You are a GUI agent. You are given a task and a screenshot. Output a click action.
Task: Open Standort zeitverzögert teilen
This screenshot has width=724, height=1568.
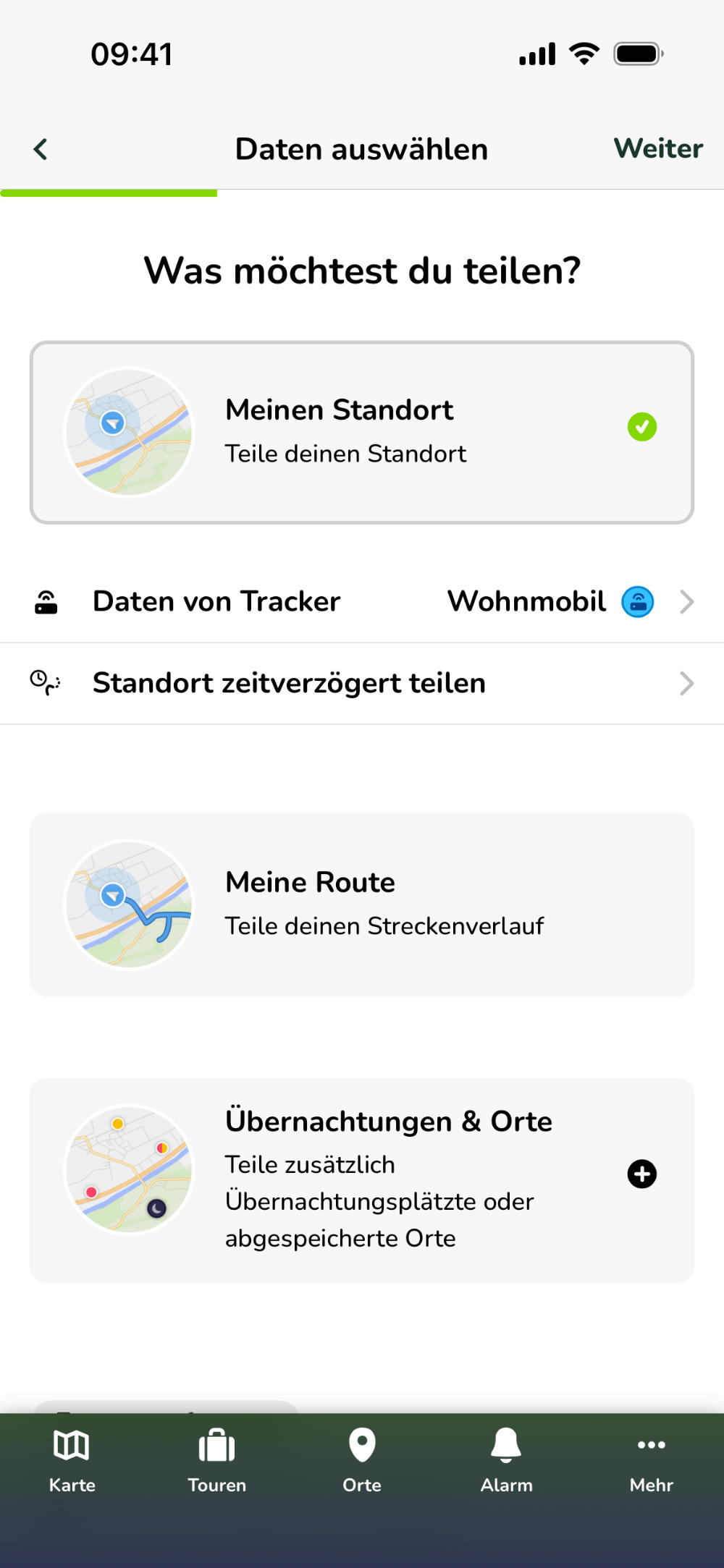[x=361, y=683]
